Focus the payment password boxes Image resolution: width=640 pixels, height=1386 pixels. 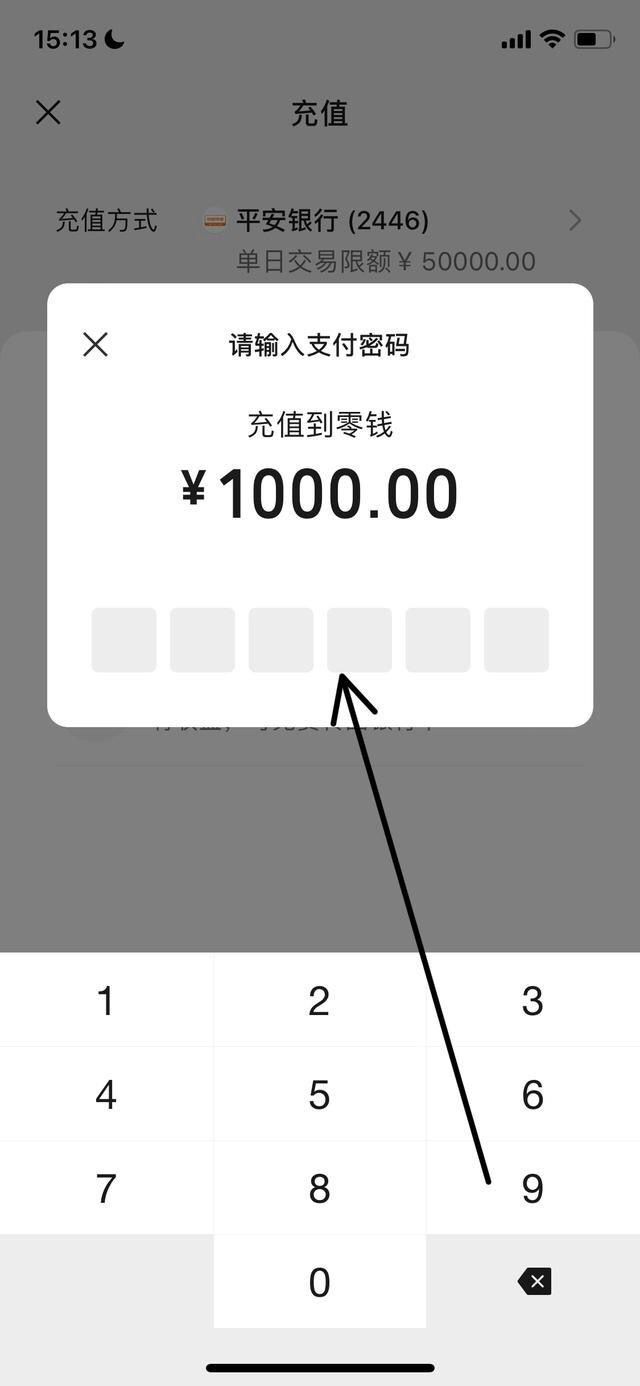tap(320, 640)
